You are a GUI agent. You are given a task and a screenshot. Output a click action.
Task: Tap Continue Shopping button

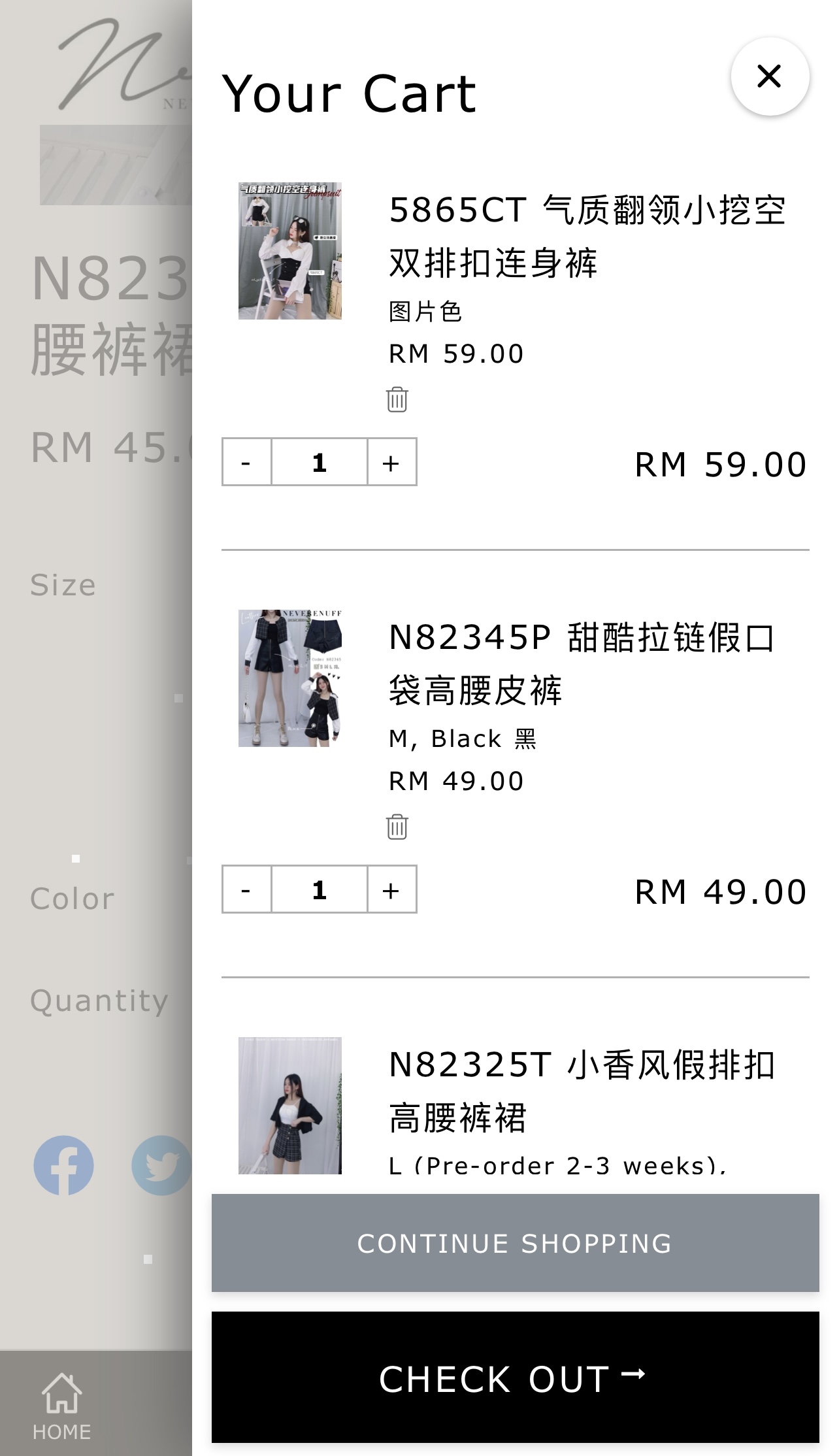515,1243
